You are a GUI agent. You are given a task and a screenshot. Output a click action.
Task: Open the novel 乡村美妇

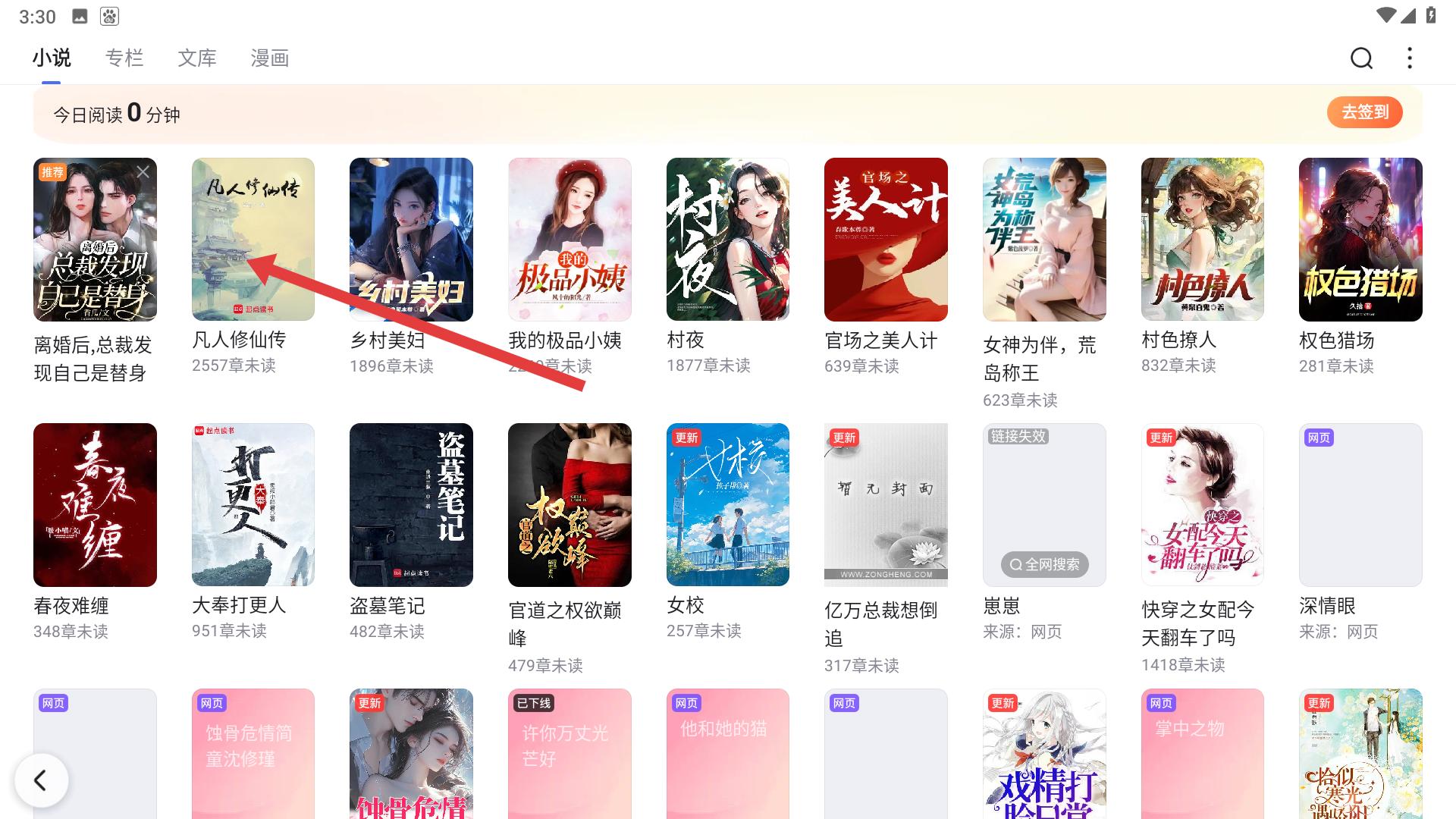(411, 240)
